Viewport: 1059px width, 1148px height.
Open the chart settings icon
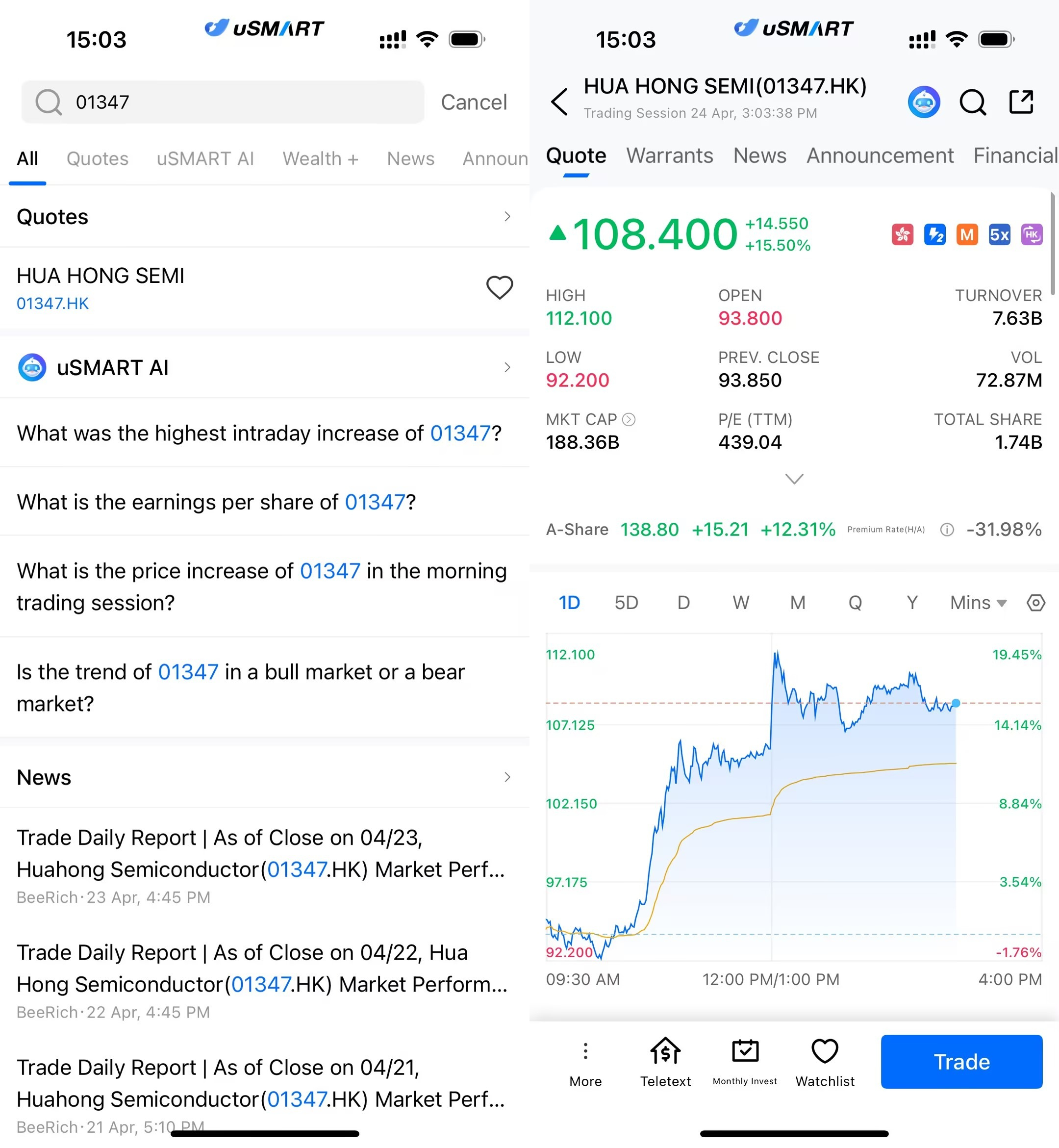pyautogui.click(x=1035, y=602)
